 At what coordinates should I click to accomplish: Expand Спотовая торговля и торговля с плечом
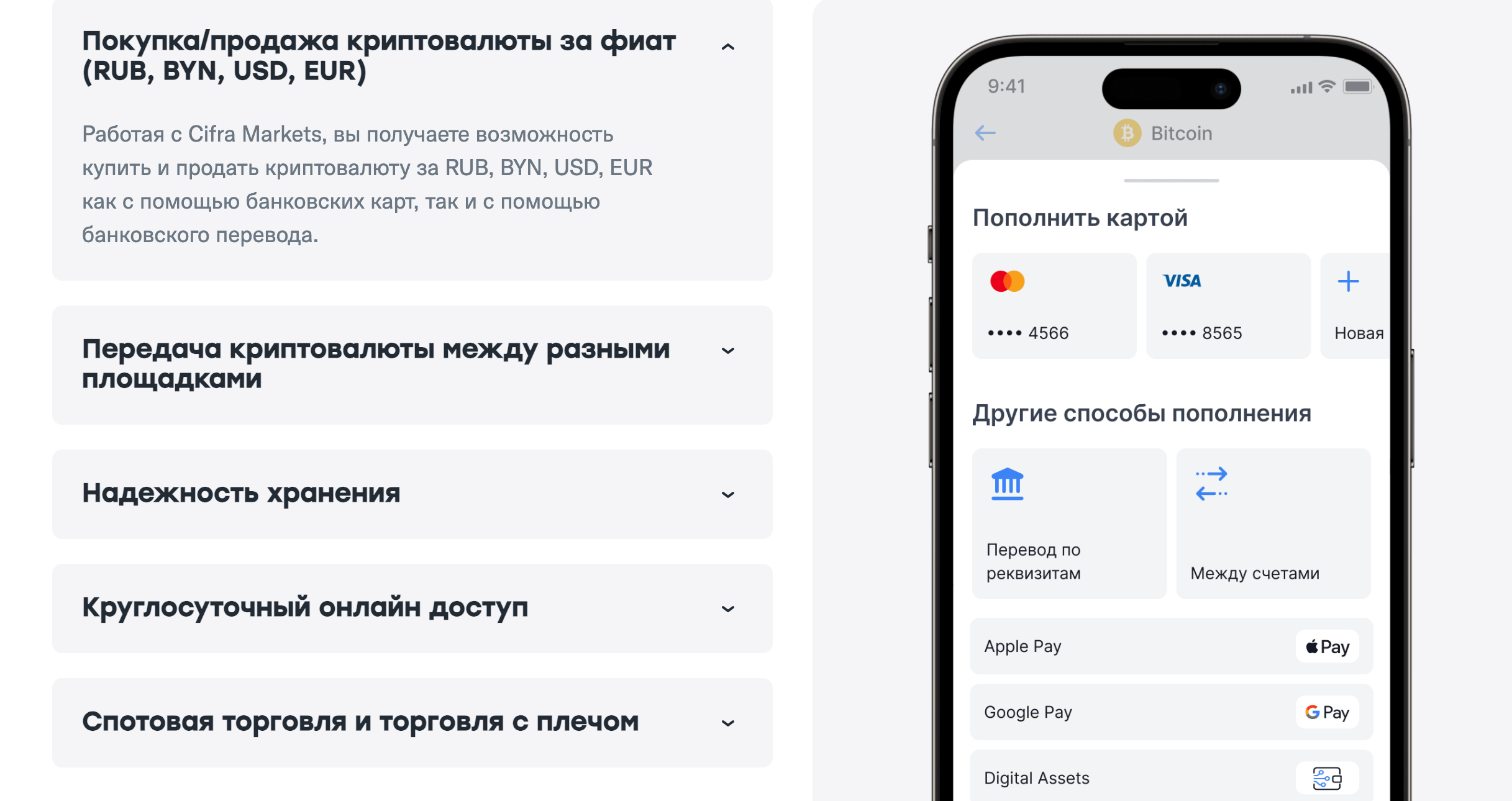point(727,723)
